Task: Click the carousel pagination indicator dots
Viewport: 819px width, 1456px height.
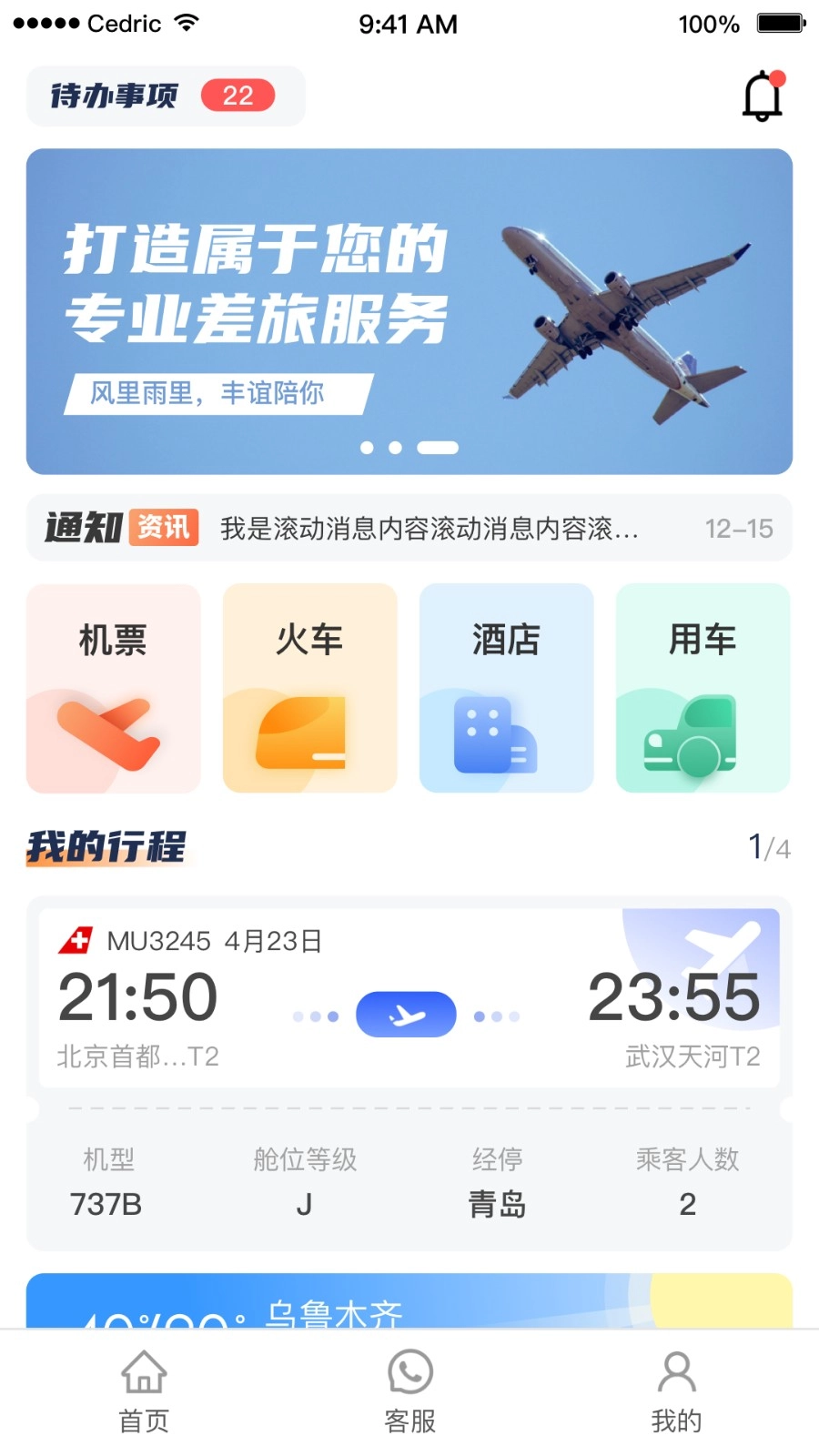Action: click(408, 447)
